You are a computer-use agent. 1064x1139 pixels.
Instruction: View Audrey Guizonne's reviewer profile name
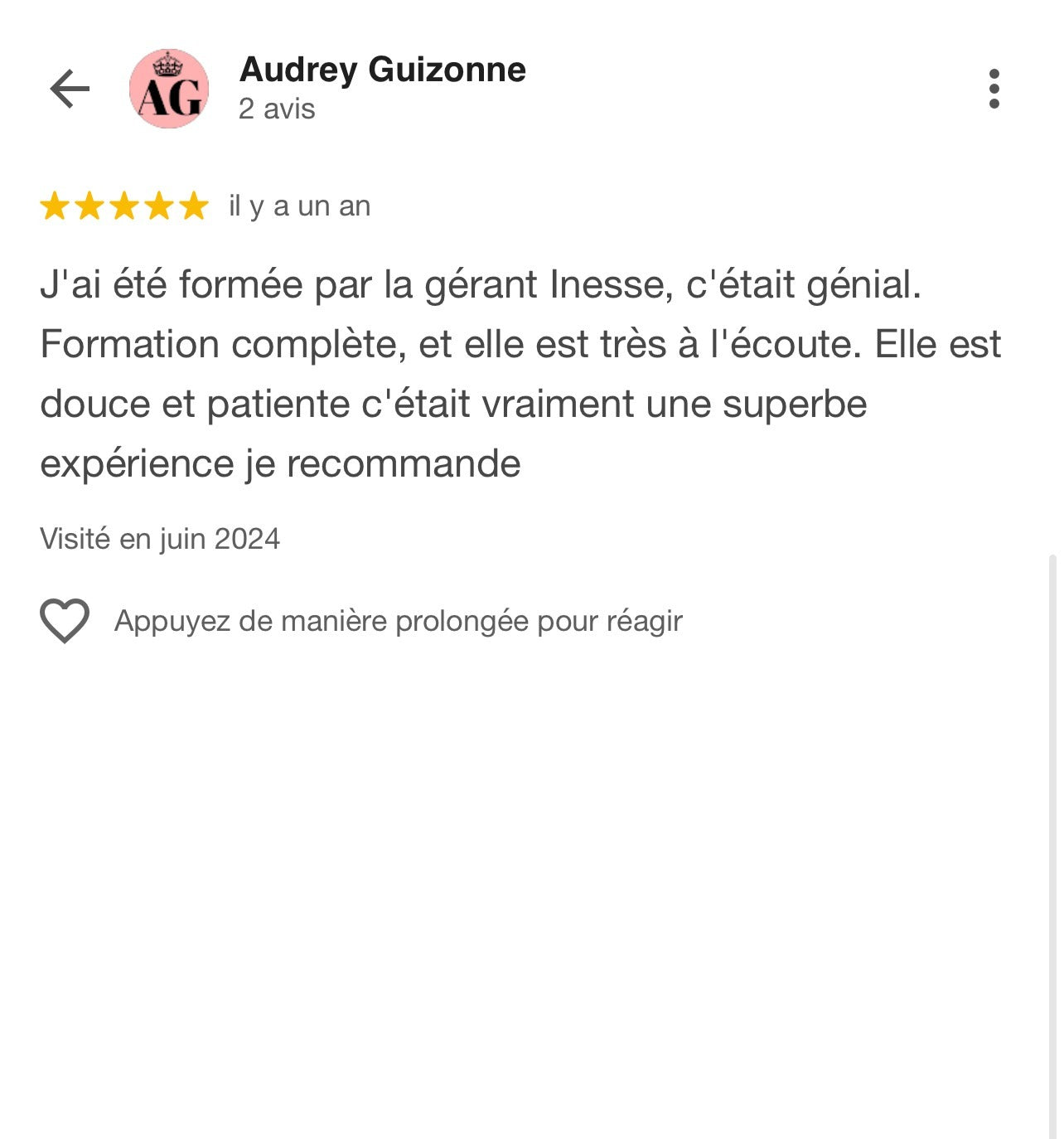coord(382,70)
